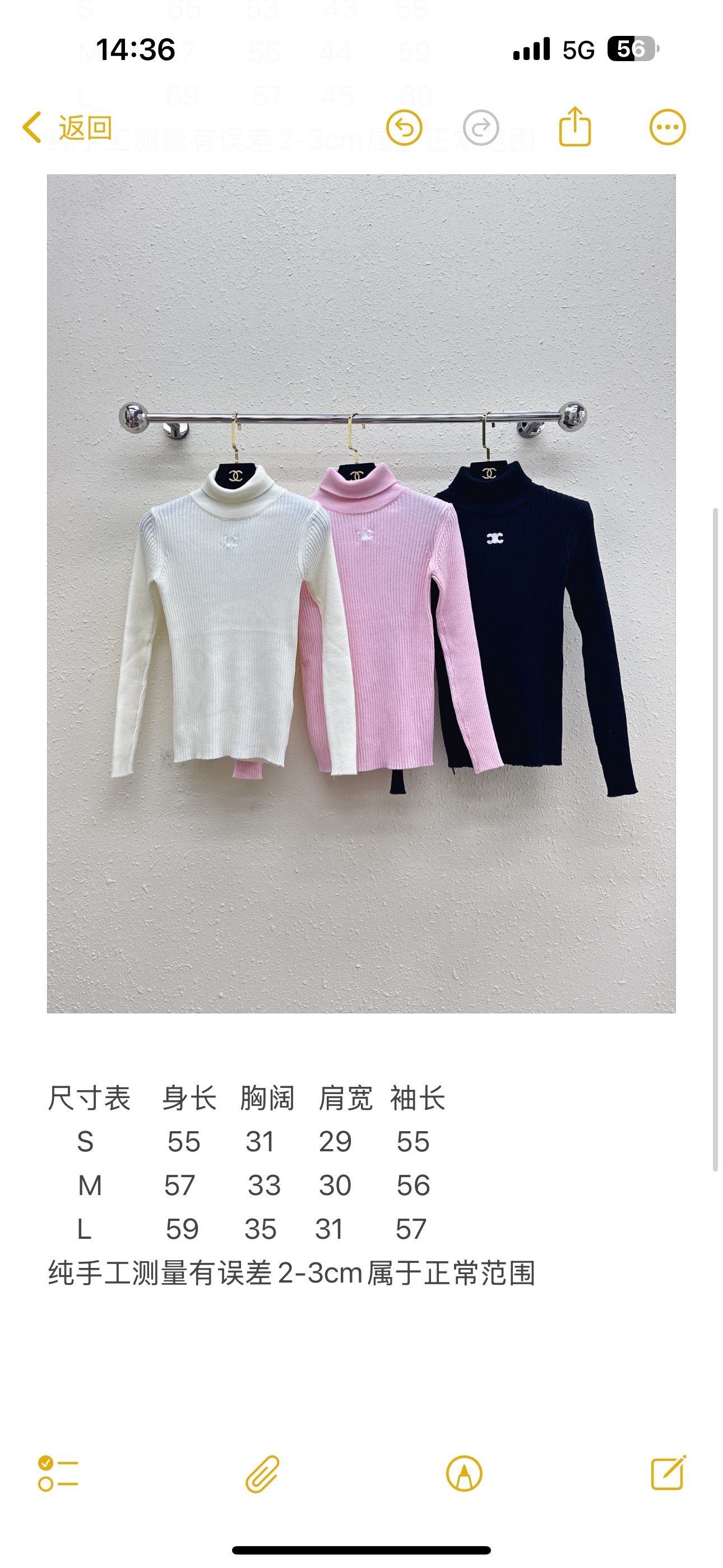Go back with the 返回 button
Image resolution: width=723 pixels, height=1568 pixels.
click(67, 128)
